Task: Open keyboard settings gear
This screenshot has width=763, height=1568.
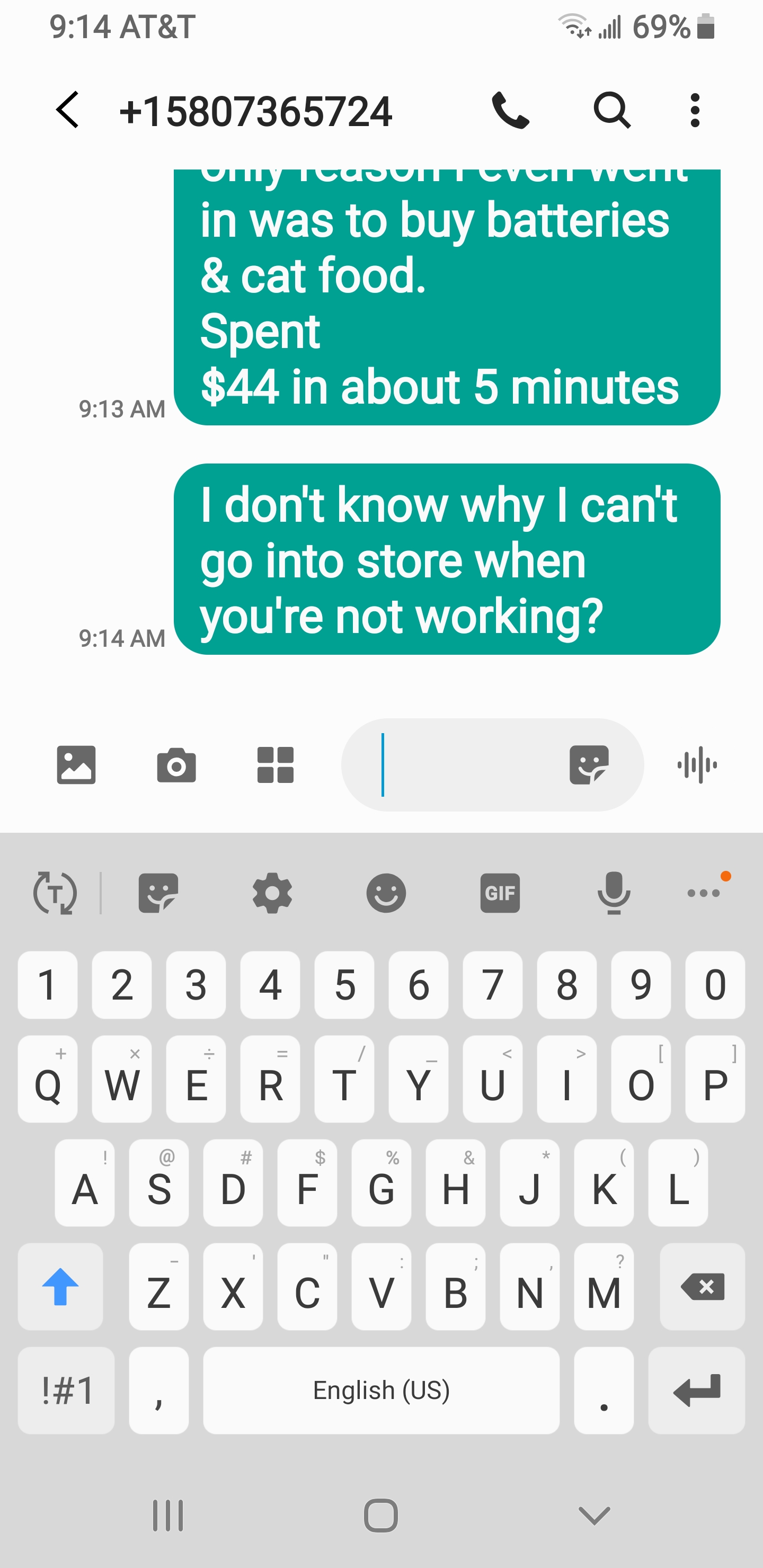Action: coord(272,893)
